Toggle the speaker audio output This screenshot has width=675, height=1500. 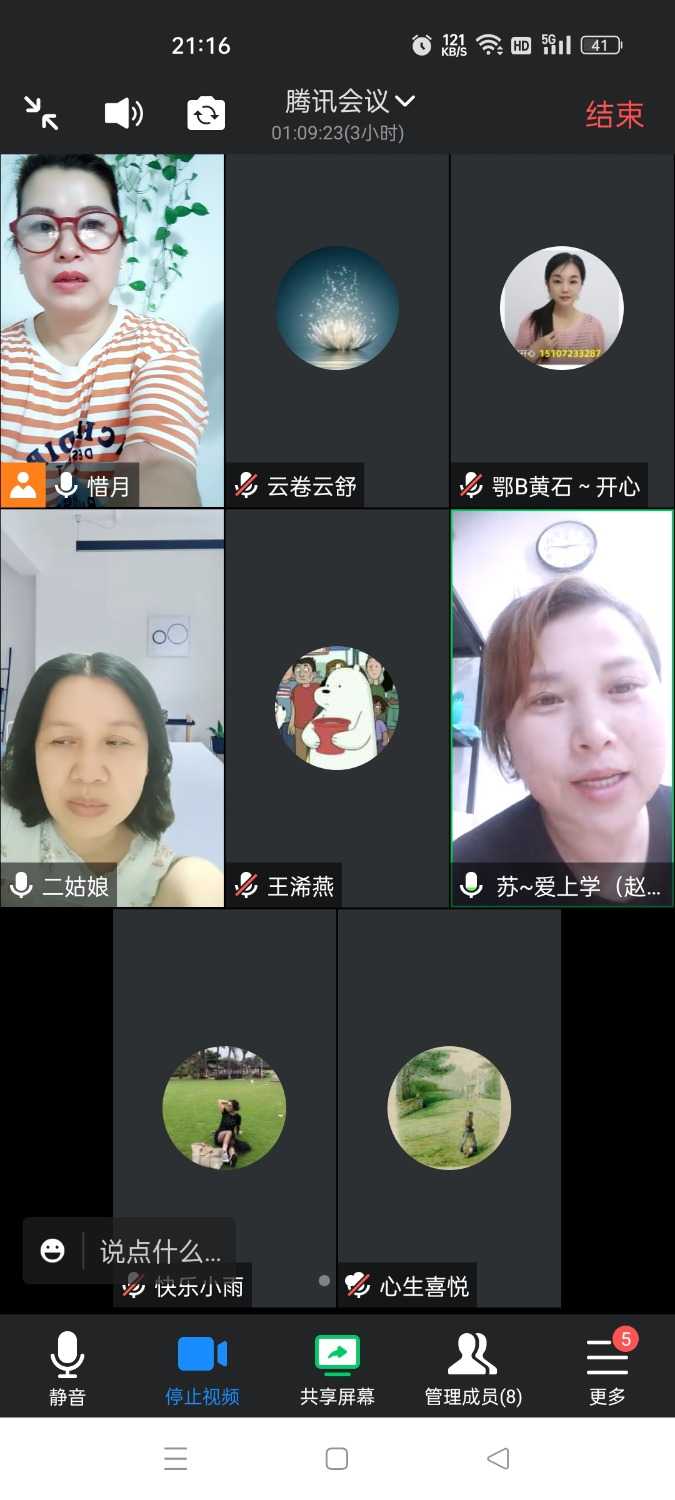tap(124, 114)
